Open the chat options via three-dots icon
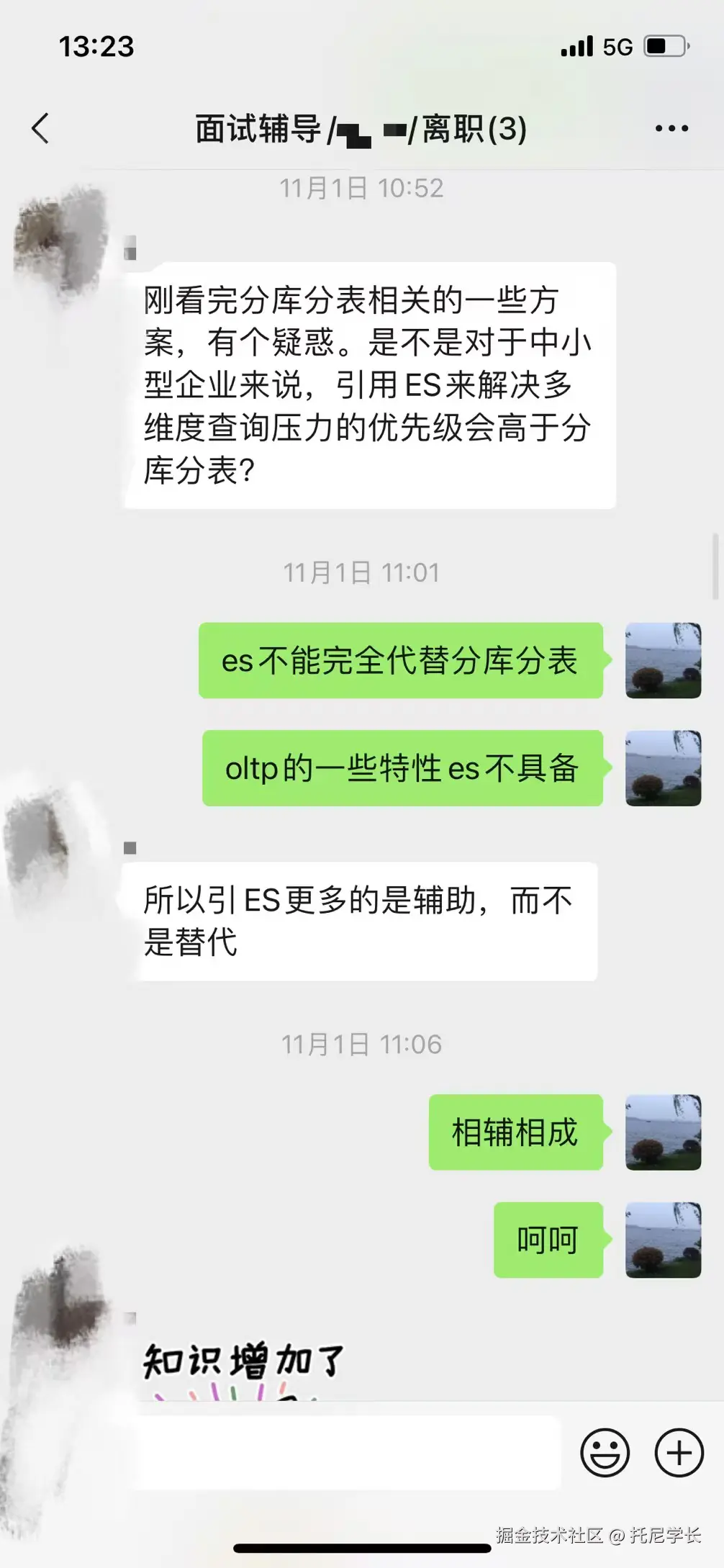This screenshot has width=724, height=1568. [671, 127]
